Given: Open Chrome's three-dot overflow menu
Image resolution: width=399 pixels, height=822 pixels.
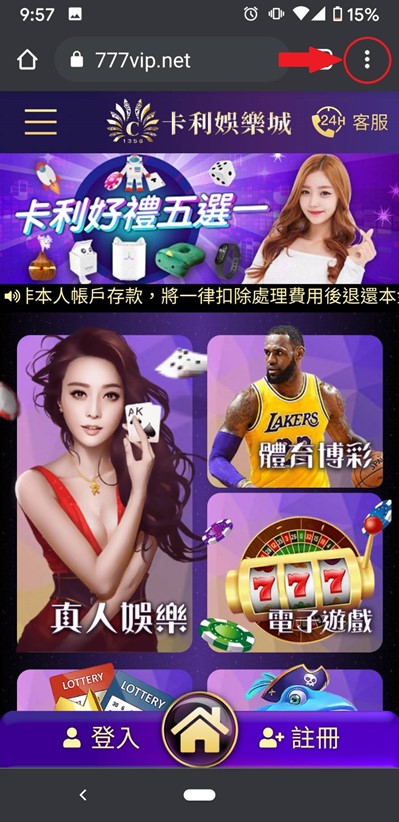Looking at the screenshot, I should point(367,60).
